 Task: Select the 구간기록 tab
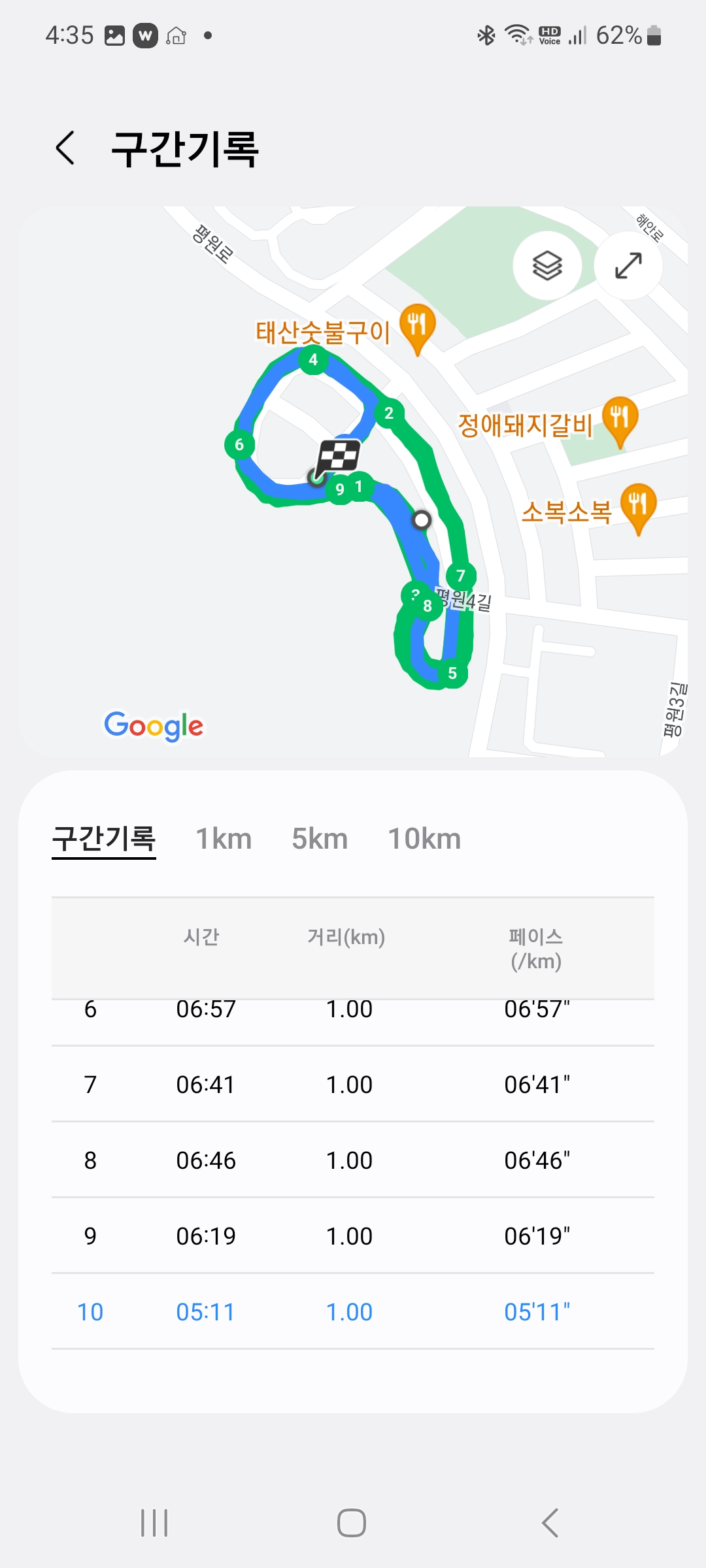(104, 840)
